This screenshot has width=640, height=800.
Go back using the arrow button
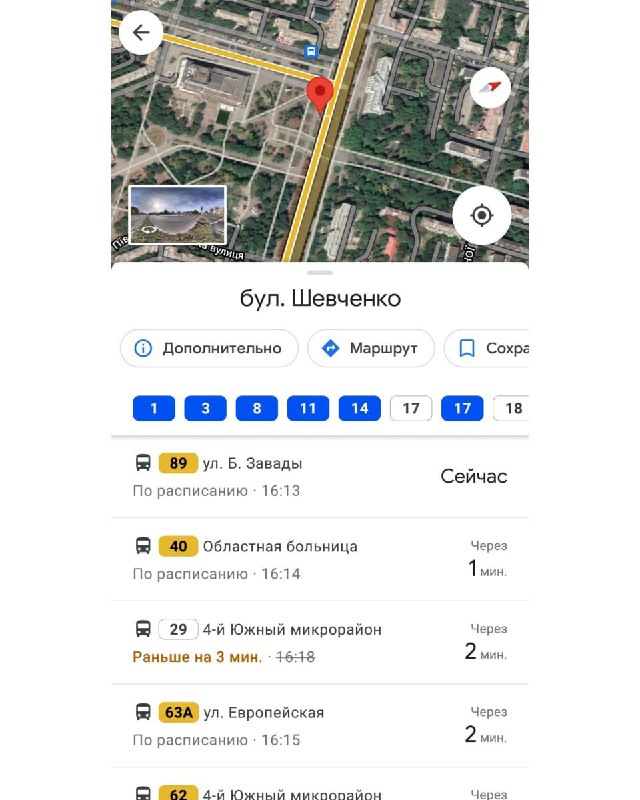[x=141, y=33]
